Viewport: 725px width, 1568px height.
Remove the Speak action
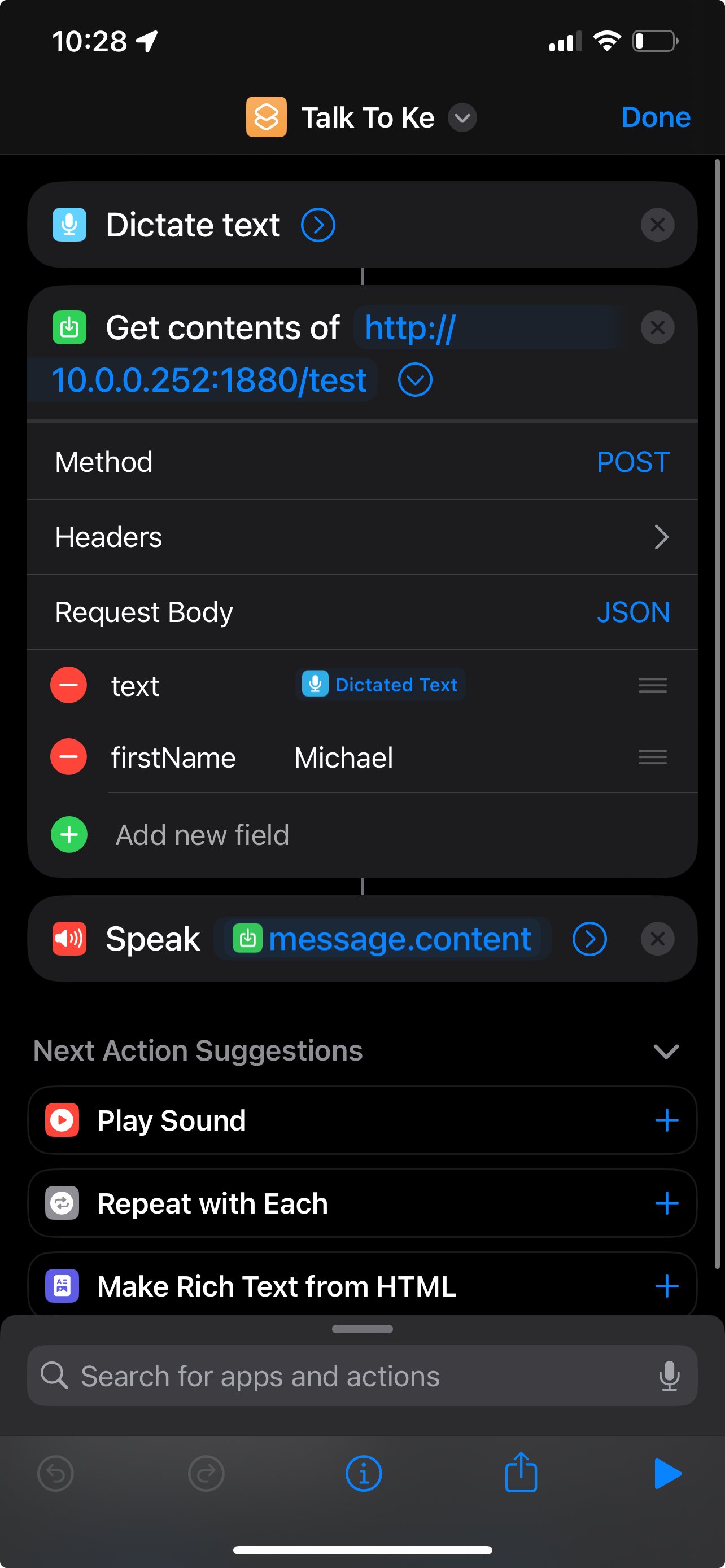click(x=657, y=939)
